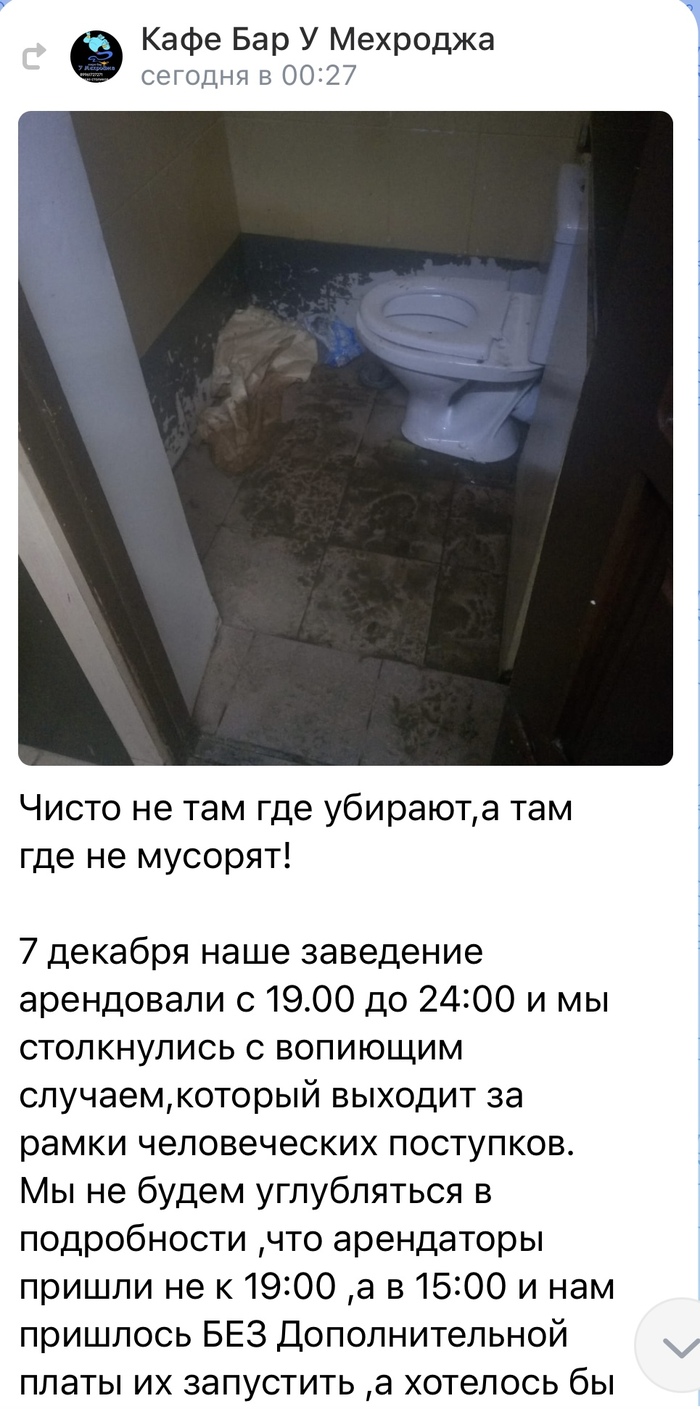Tap the forward arrow beside the post header
Screen dimensions: 700x1409
[x=33, y=57]
